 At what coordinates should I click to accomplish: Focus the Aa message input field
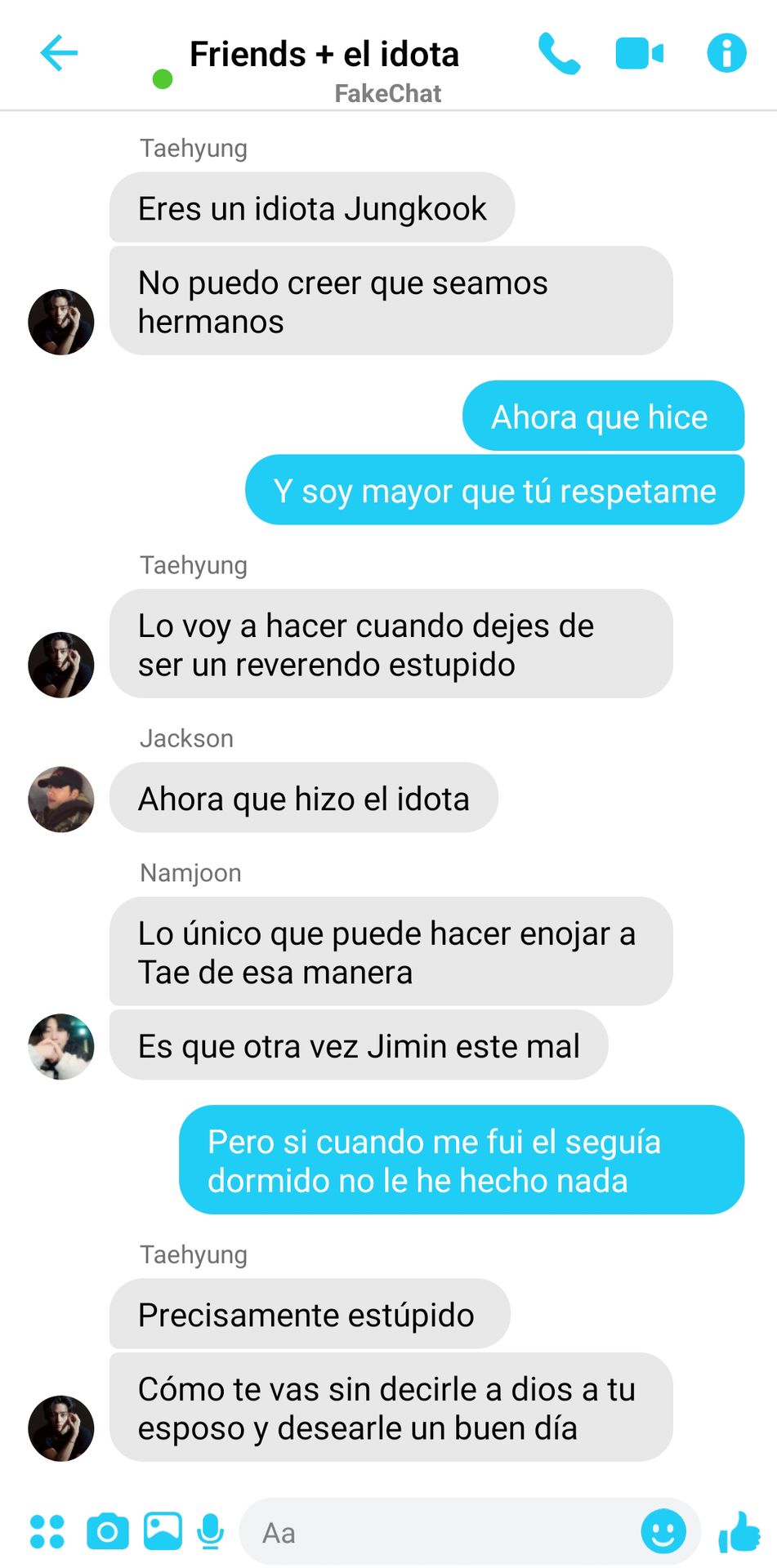click(x=441, y=1533)
